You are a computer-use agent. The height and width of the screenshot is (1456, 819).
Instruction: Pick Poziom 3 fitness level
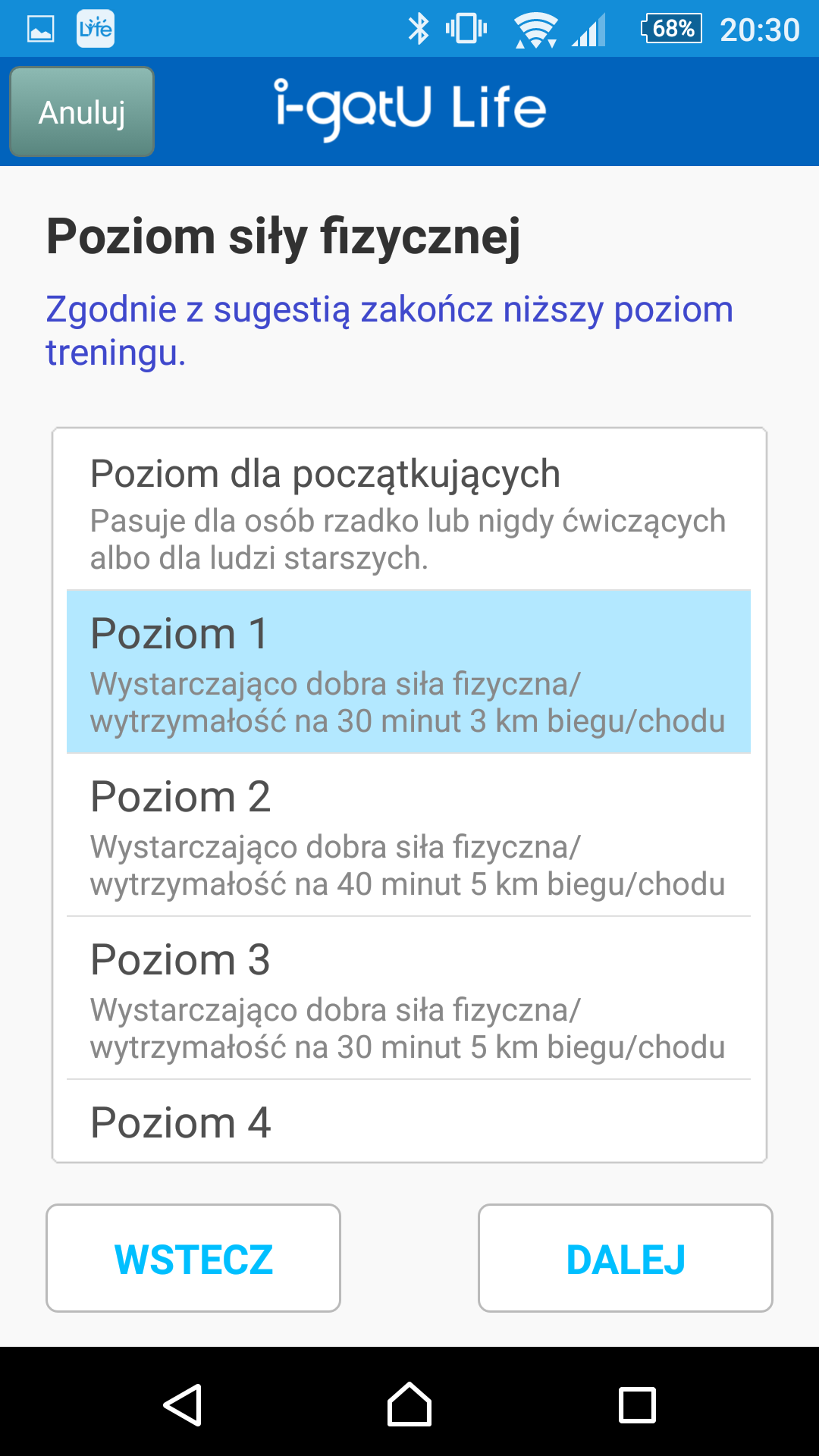[409, 998]
